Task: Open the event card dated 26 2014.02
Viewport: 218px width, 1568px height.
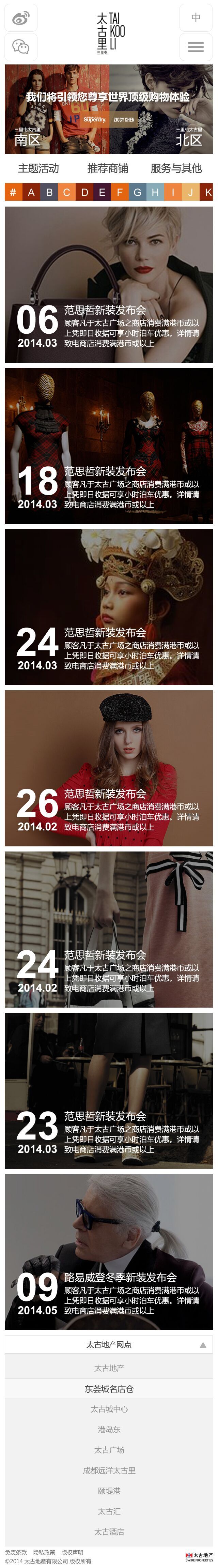Action: (108, 768)
